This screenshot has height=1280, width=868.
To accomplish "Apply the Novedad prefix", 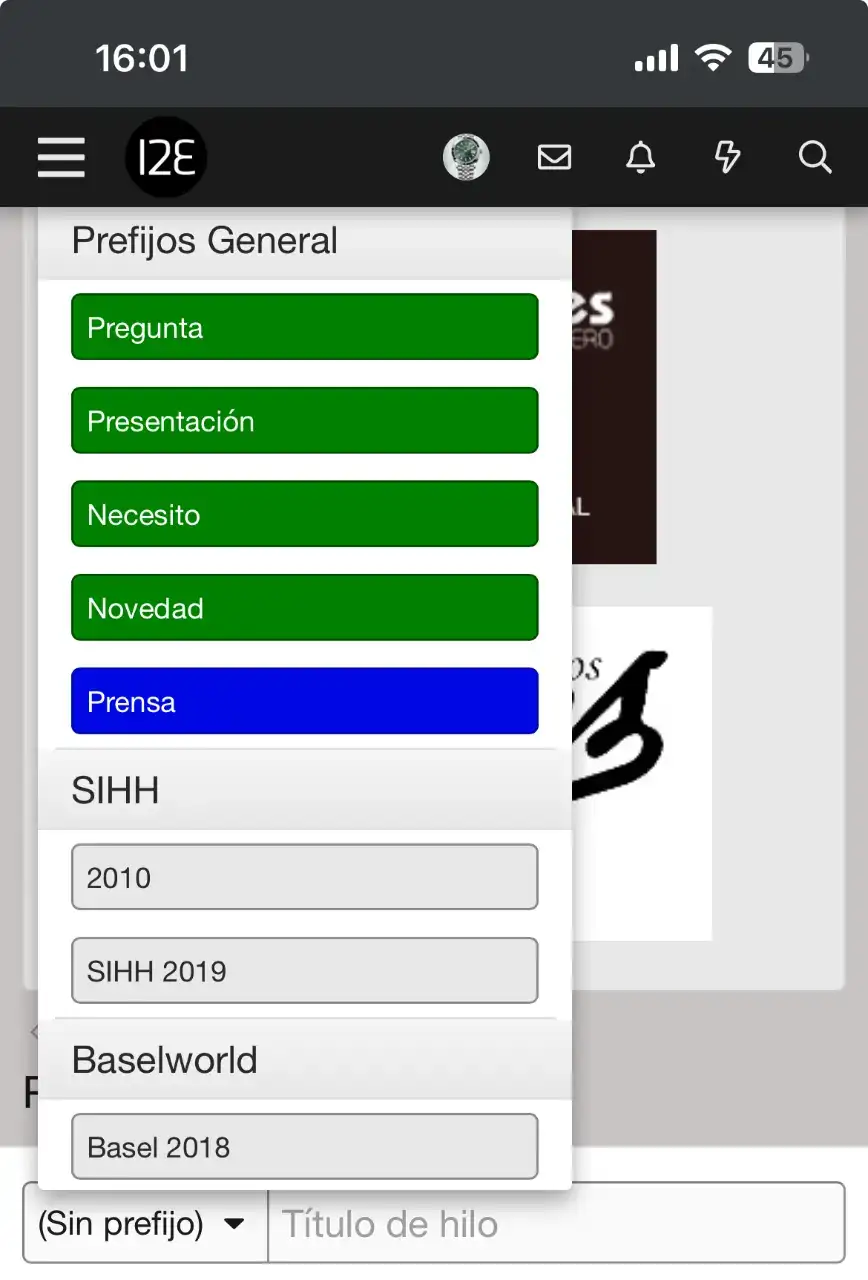I will pos(304,608).
